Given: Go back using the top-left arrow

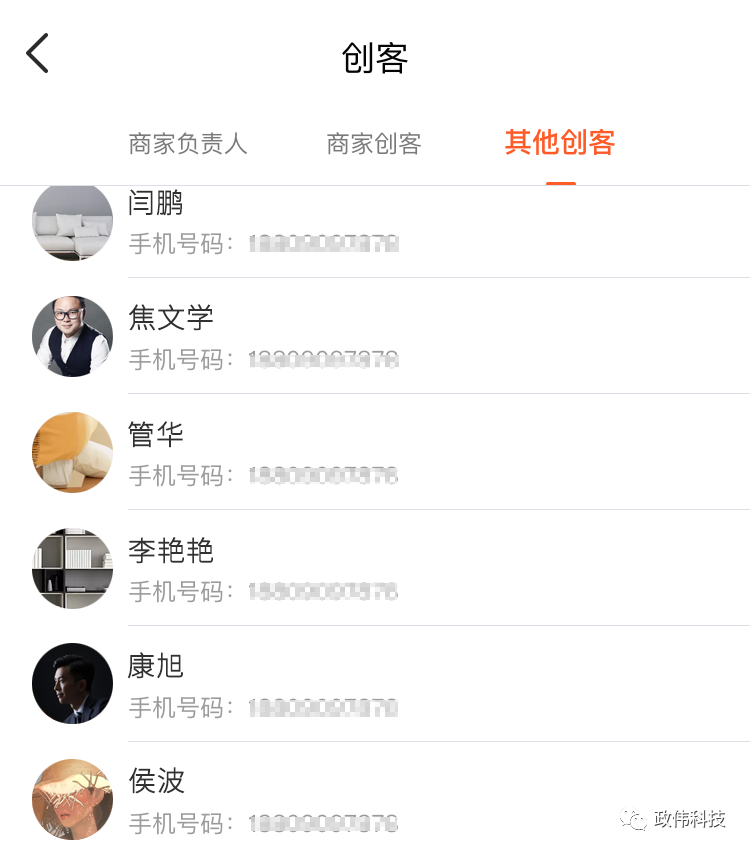Looking at the screenshot, I should [37, 53].
